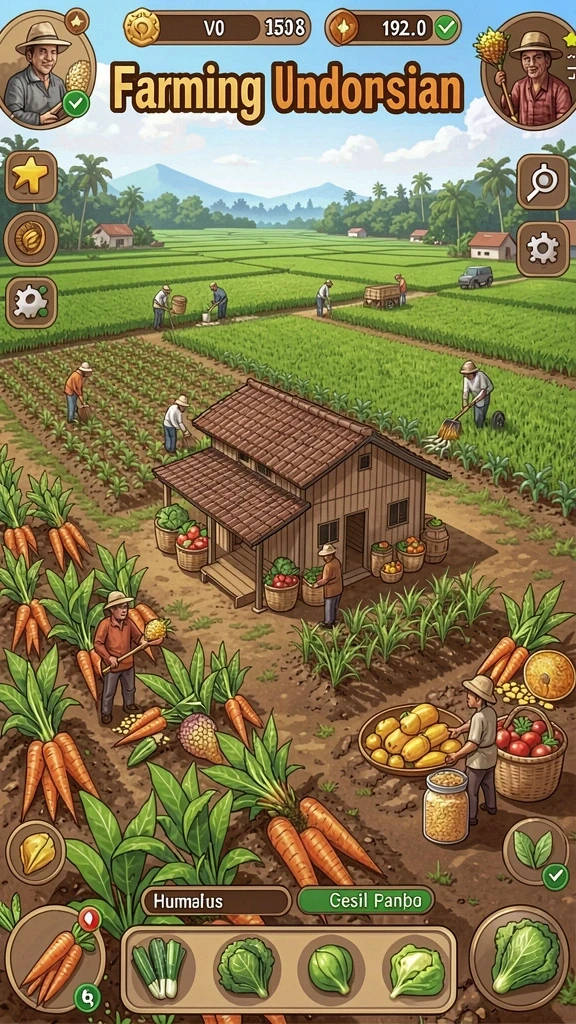Tap the magnifier search icon
Image resolution: width=576 pixels, height=1024 pixels.
click(543, 182)
